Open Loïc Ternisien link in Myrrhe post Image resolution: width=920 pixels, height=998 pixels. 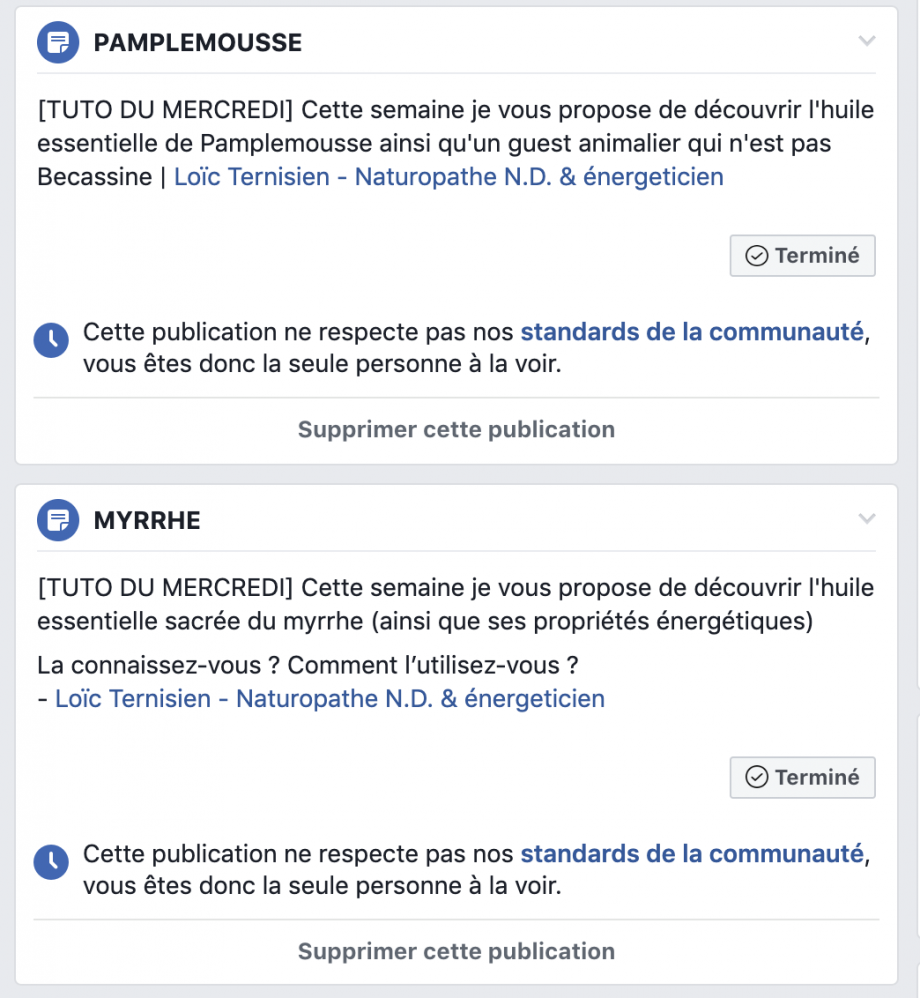(330, 698)
